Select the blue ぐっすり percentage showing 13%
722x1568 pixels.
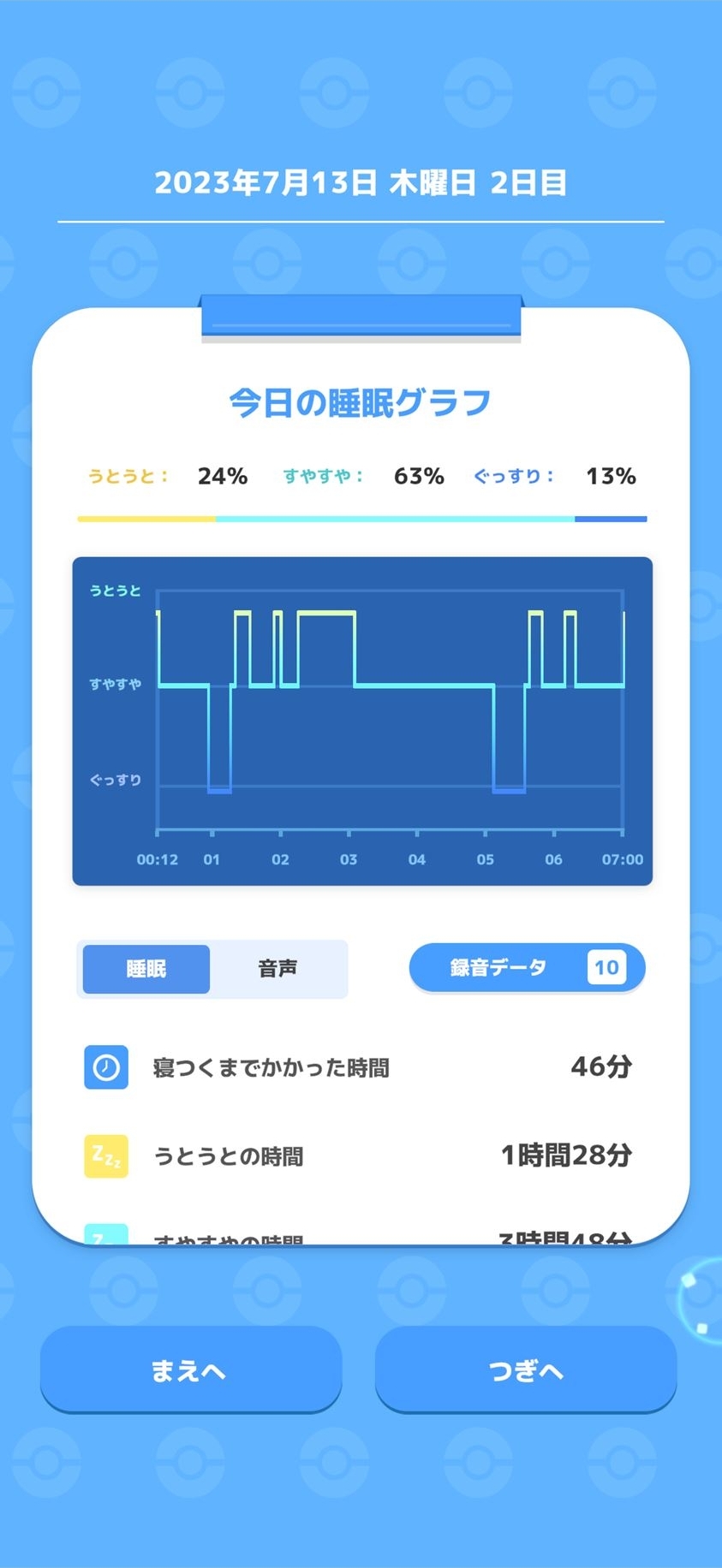point(611,476)
